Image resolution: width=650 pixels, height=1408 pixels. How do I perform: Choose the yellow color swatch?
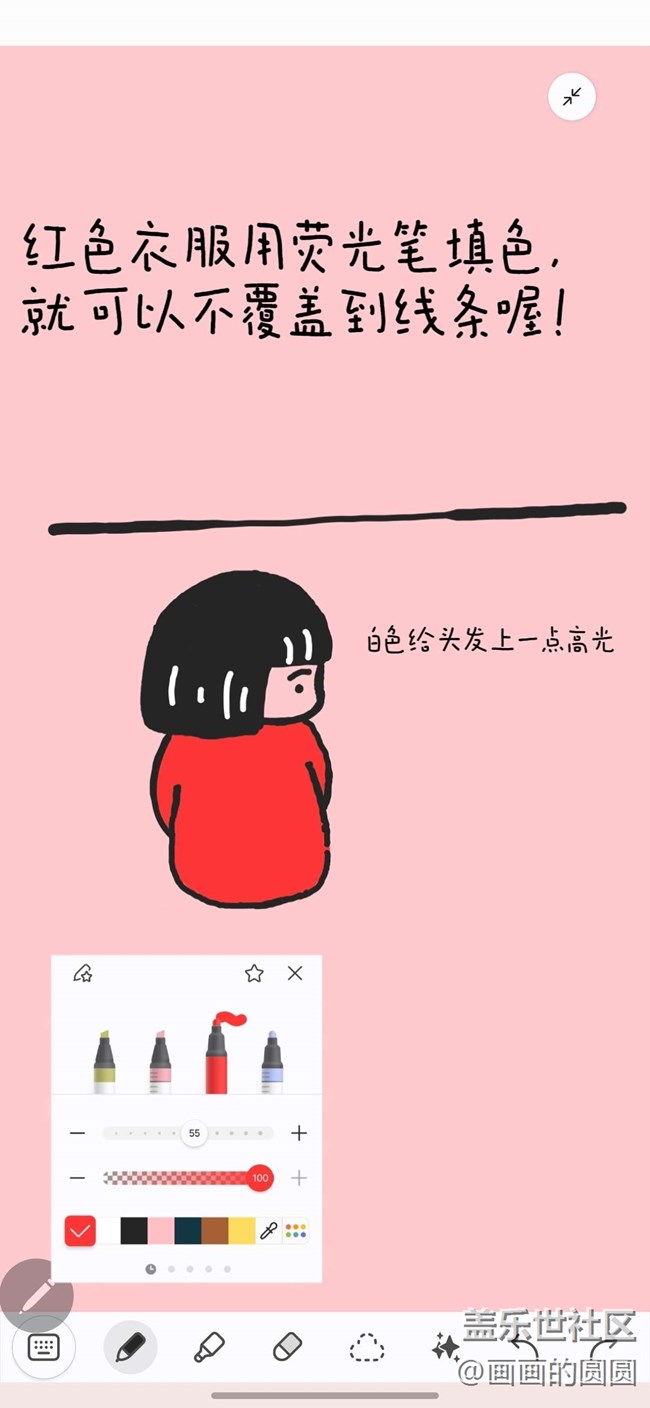(242, 1231)
